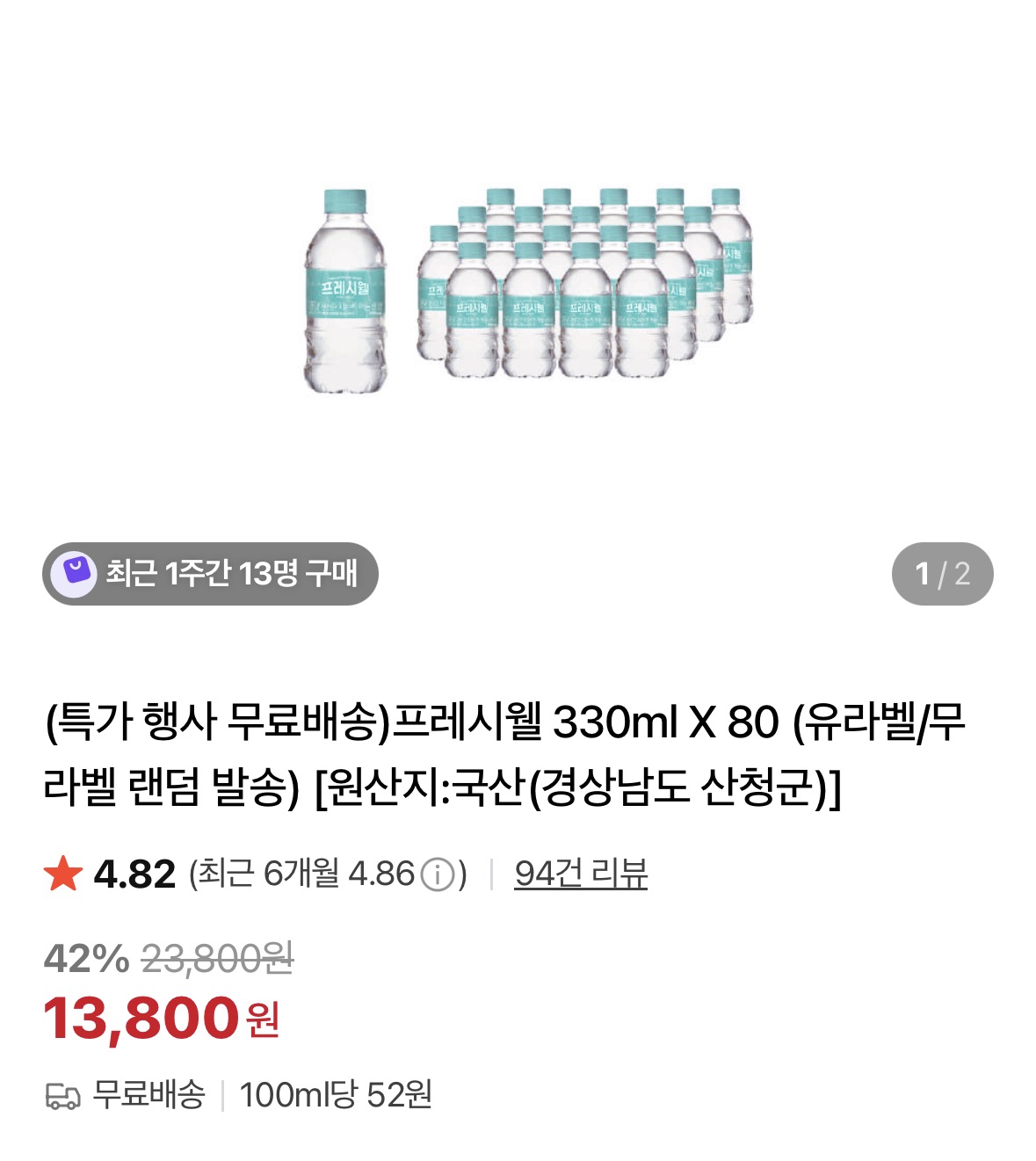The height and width of the screenshot is (1161, 1036).
Task: Tap the info icon beside 최근 6개월 4.86
Action: pos(437,874)
